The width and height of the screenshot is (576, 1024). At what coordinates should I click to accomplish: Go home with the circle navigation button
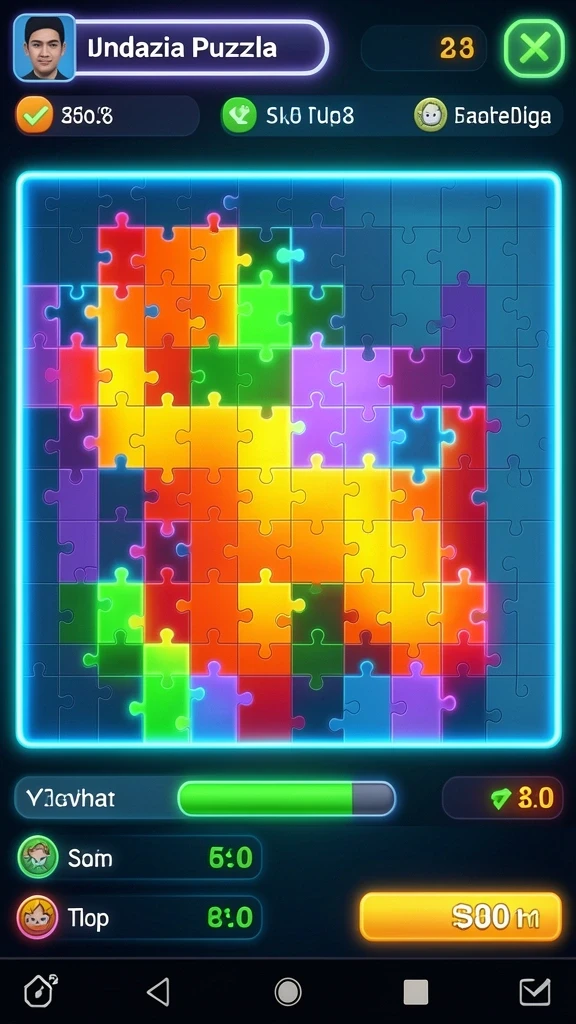click(288, 991)
